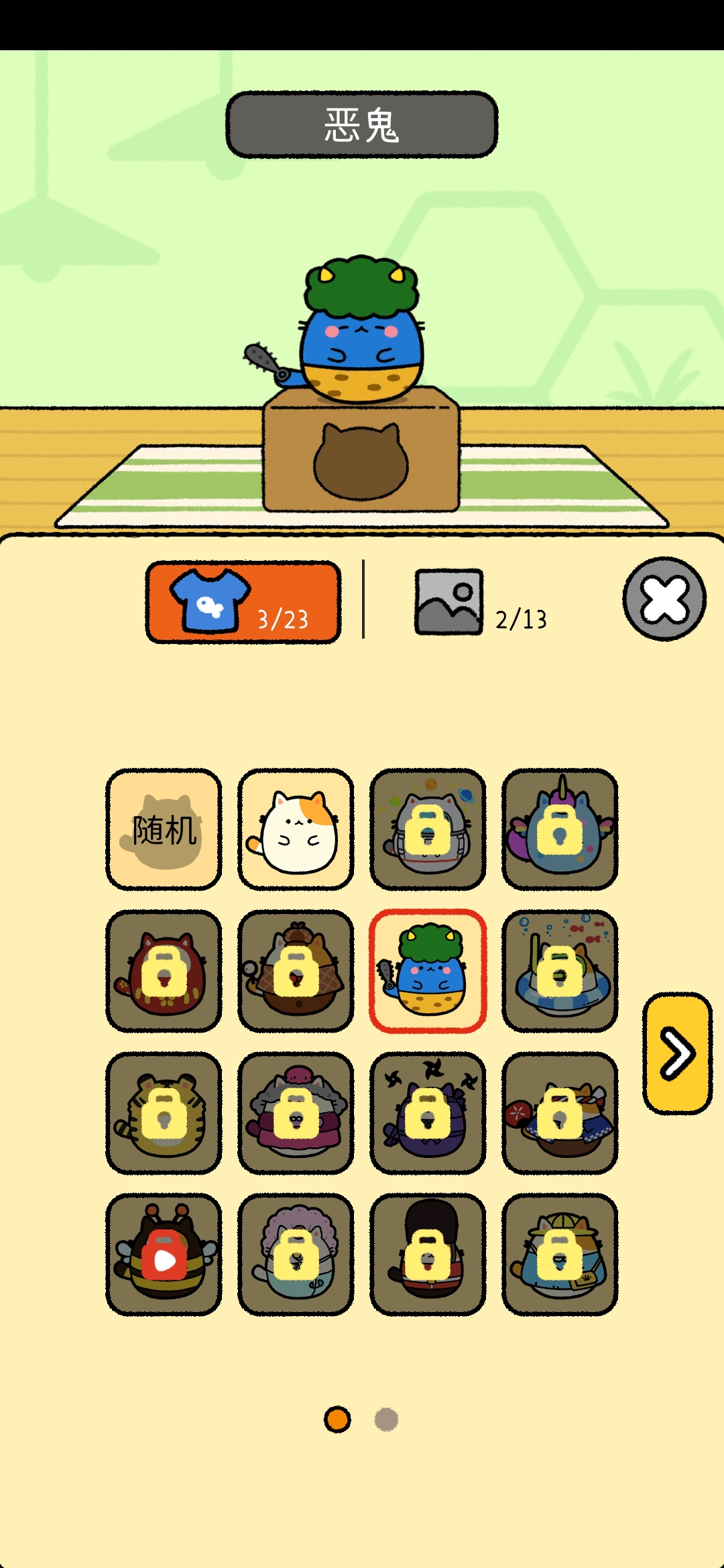The width and height of the screenshot is (724, 1568).
Task: Close the costume selection panel
Action: (x=664, y=598)
